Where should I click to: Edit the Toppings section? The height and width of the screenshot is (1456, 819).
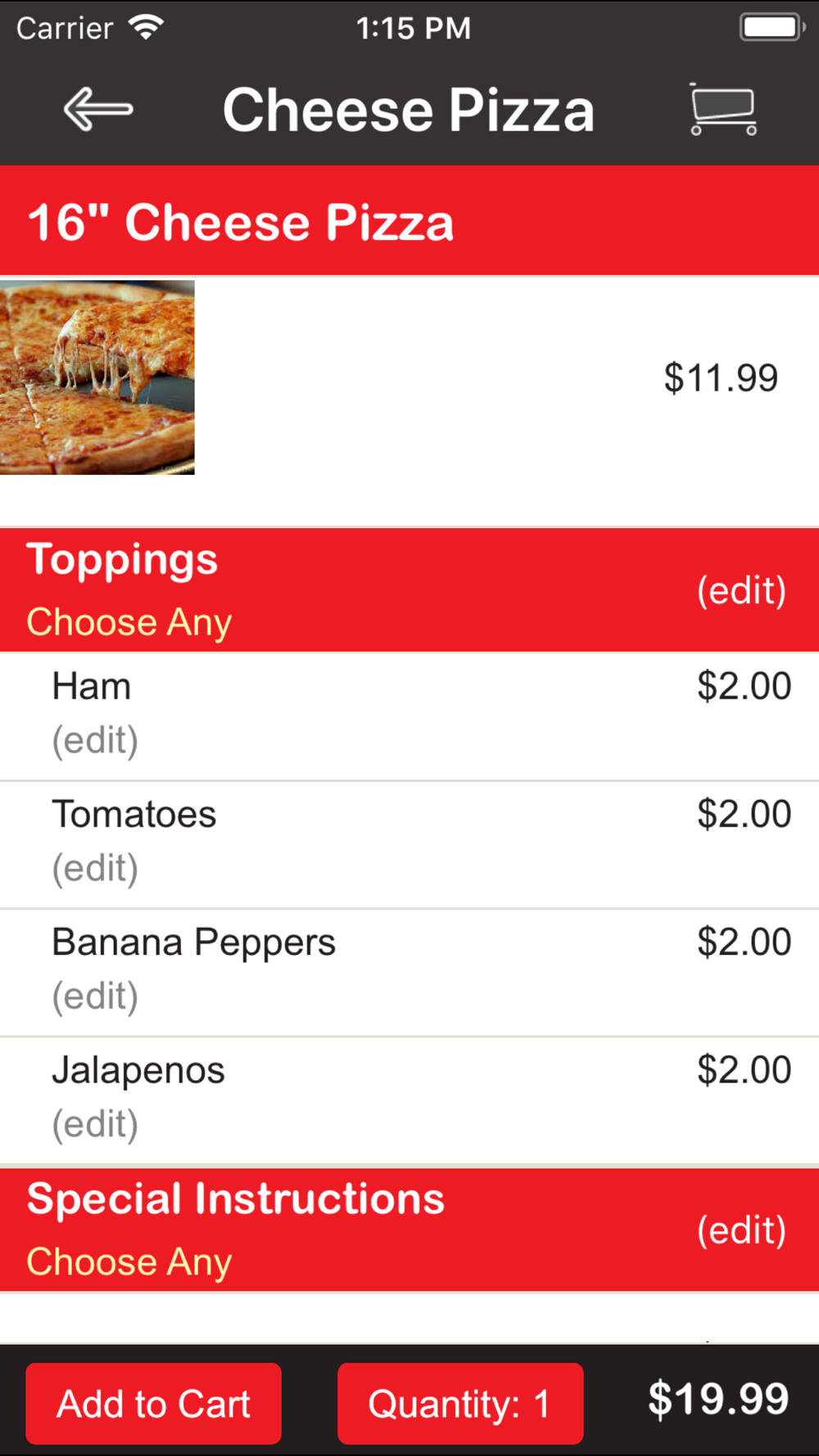pos(741,590)
